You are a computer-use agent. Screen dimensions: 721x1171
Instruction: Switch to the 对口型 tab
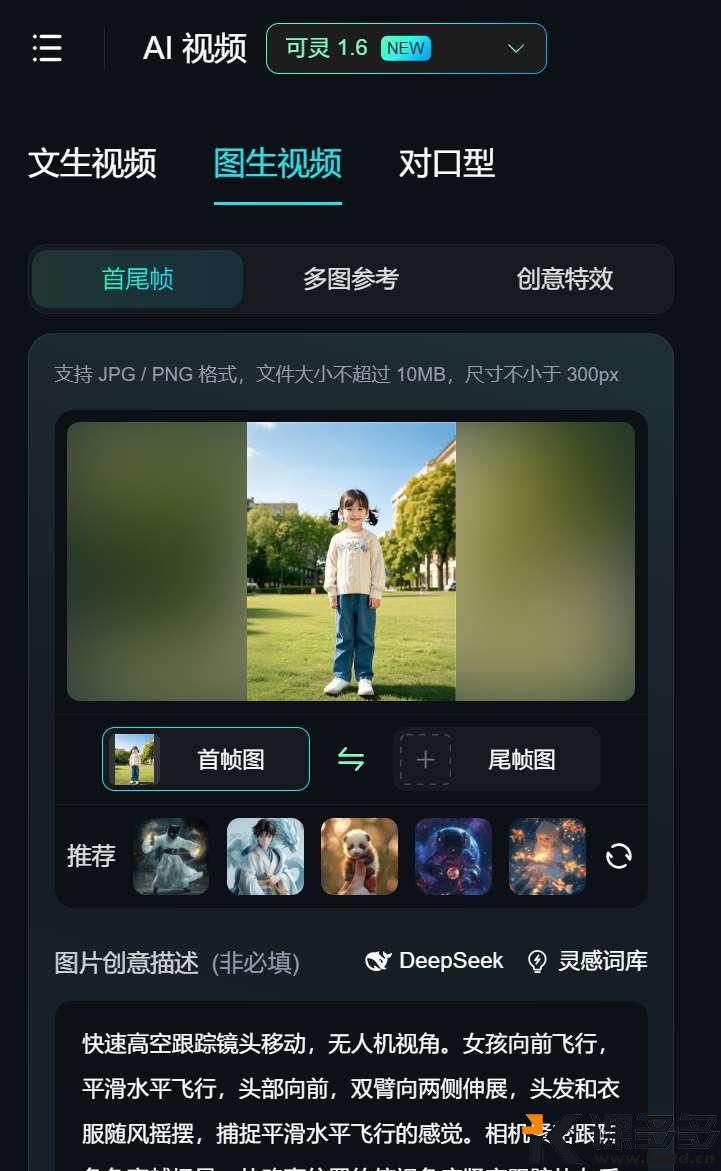pyautogui.click(x=446, y=163)
